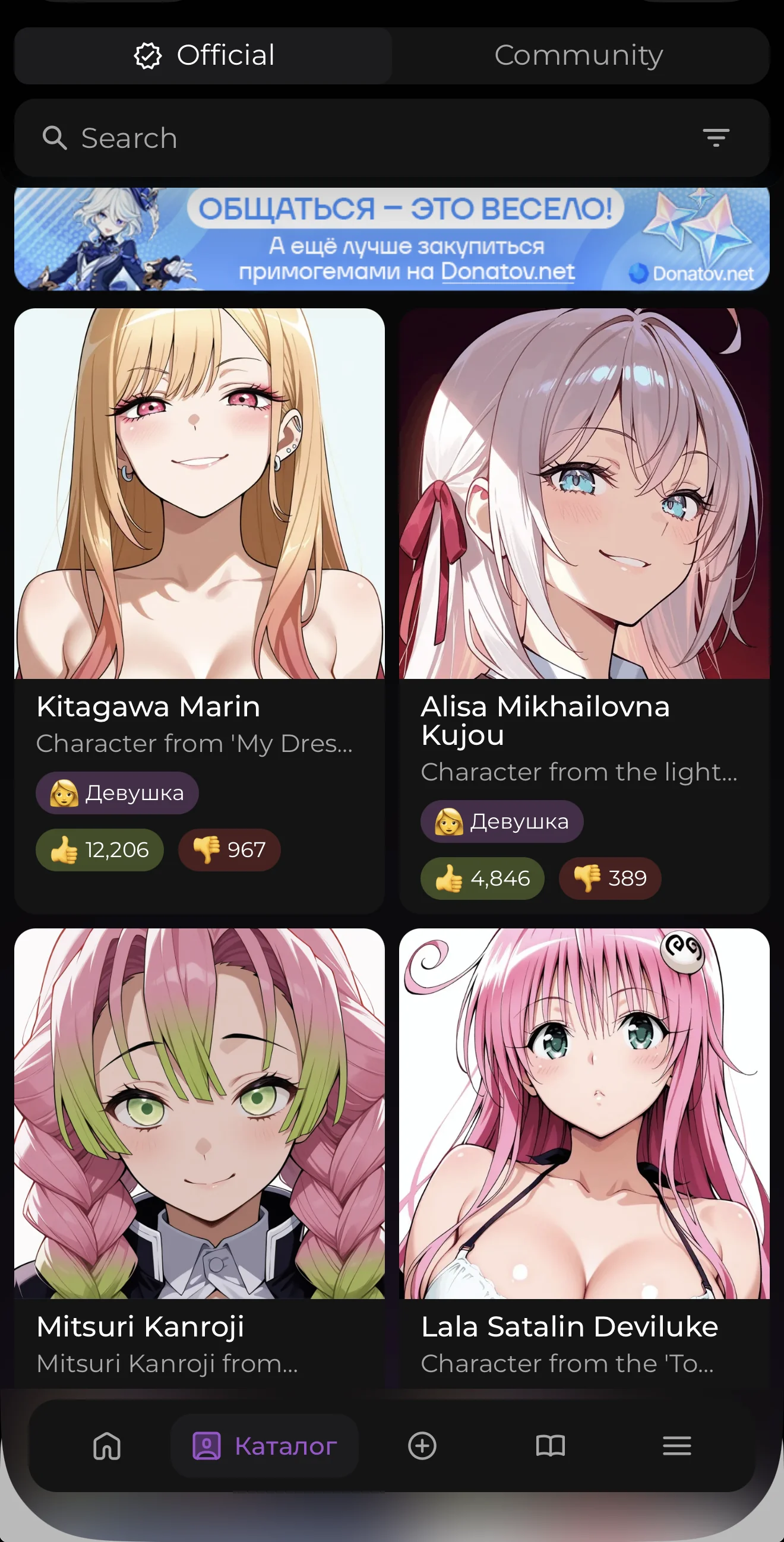Like Kitagawa Marin with thumbs up
Screen dimensions: 784x1542
(99, 850)
